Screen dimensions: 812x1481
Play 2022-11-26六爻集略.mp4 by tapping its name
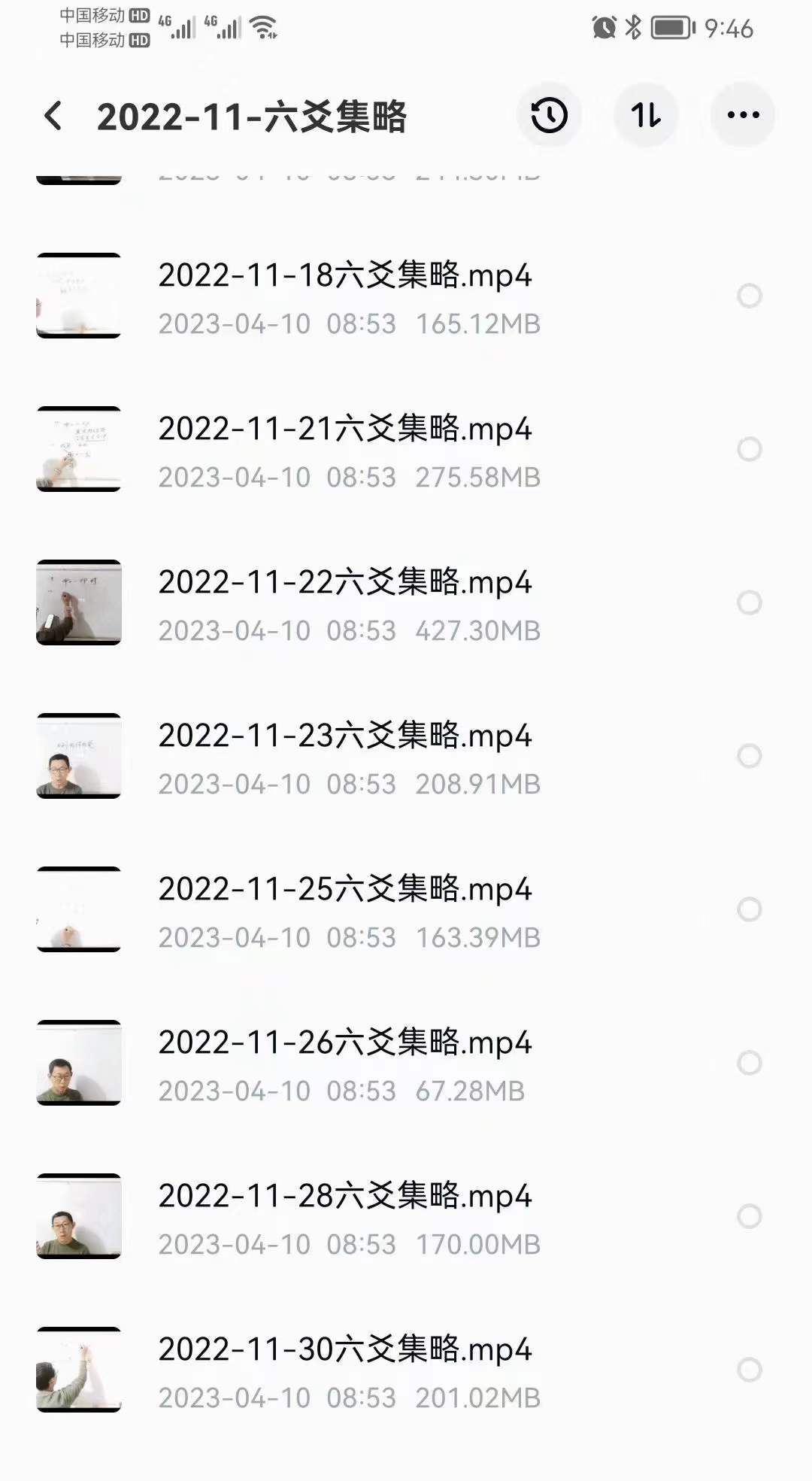click(344, 1042)
